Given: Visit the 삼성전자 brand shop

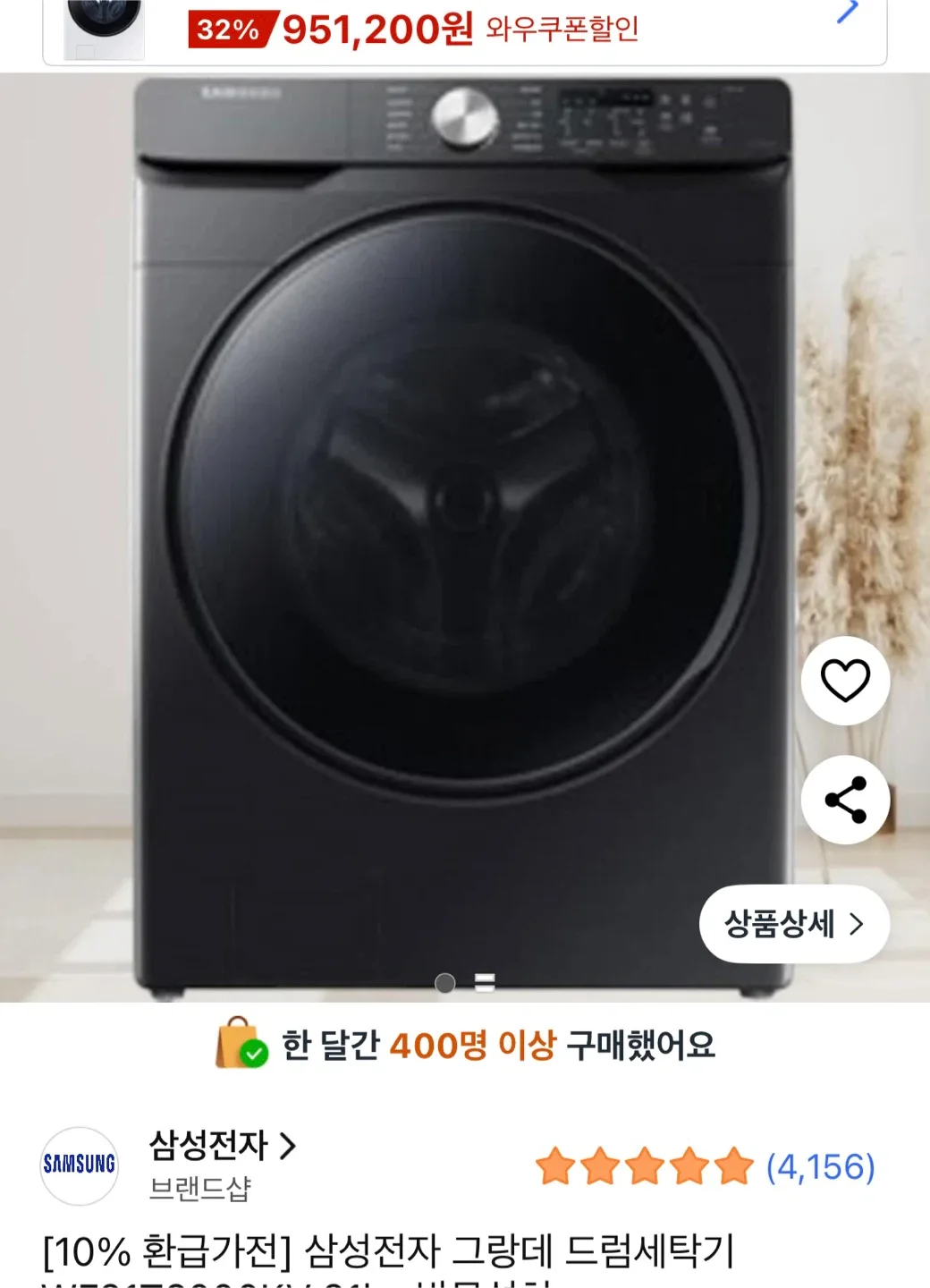Looking at the screenshot, I should tap(222, 1146).
